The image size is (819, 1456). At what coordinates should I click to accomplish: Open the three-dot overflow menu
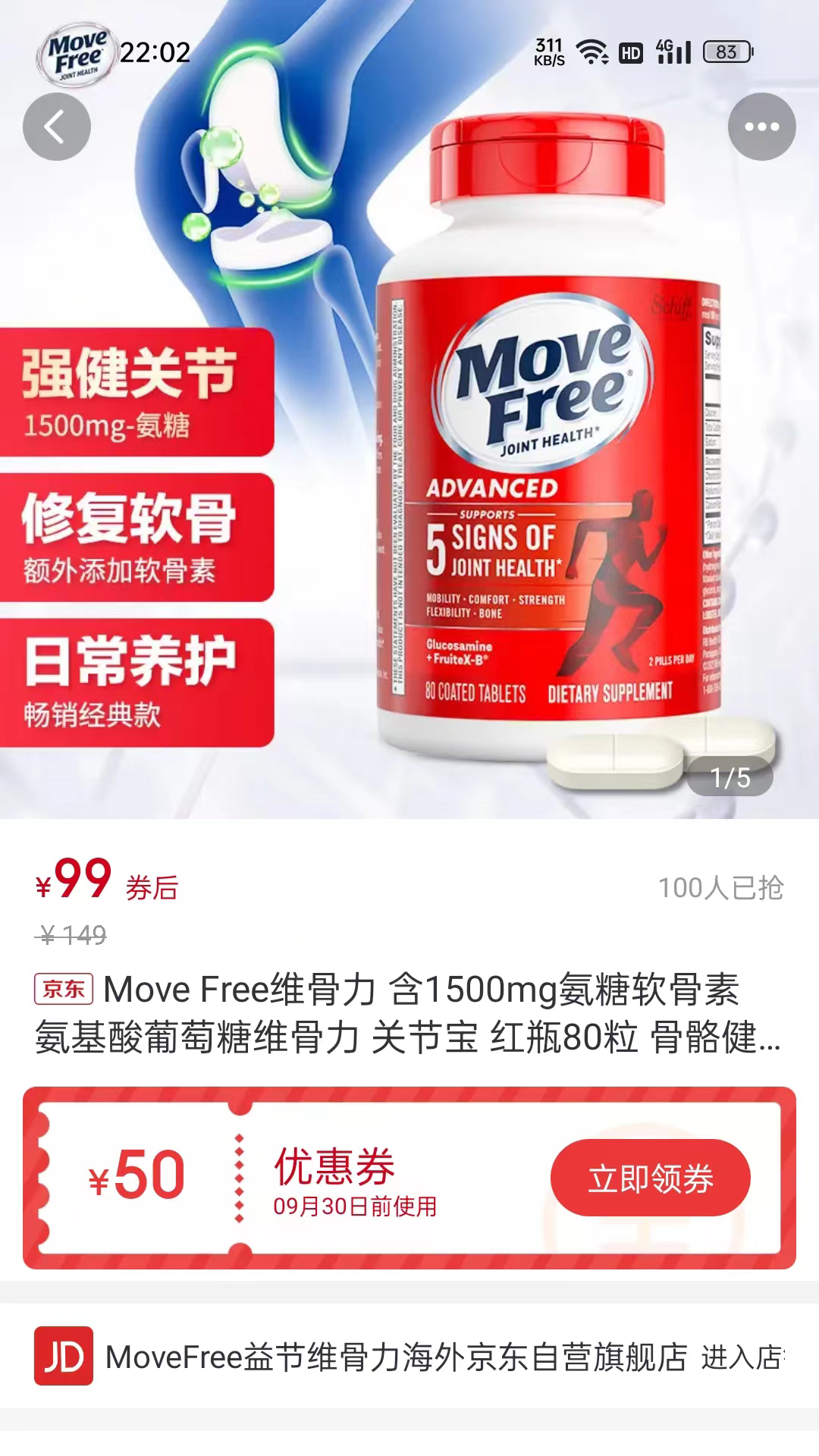click(x=761, y=127)
